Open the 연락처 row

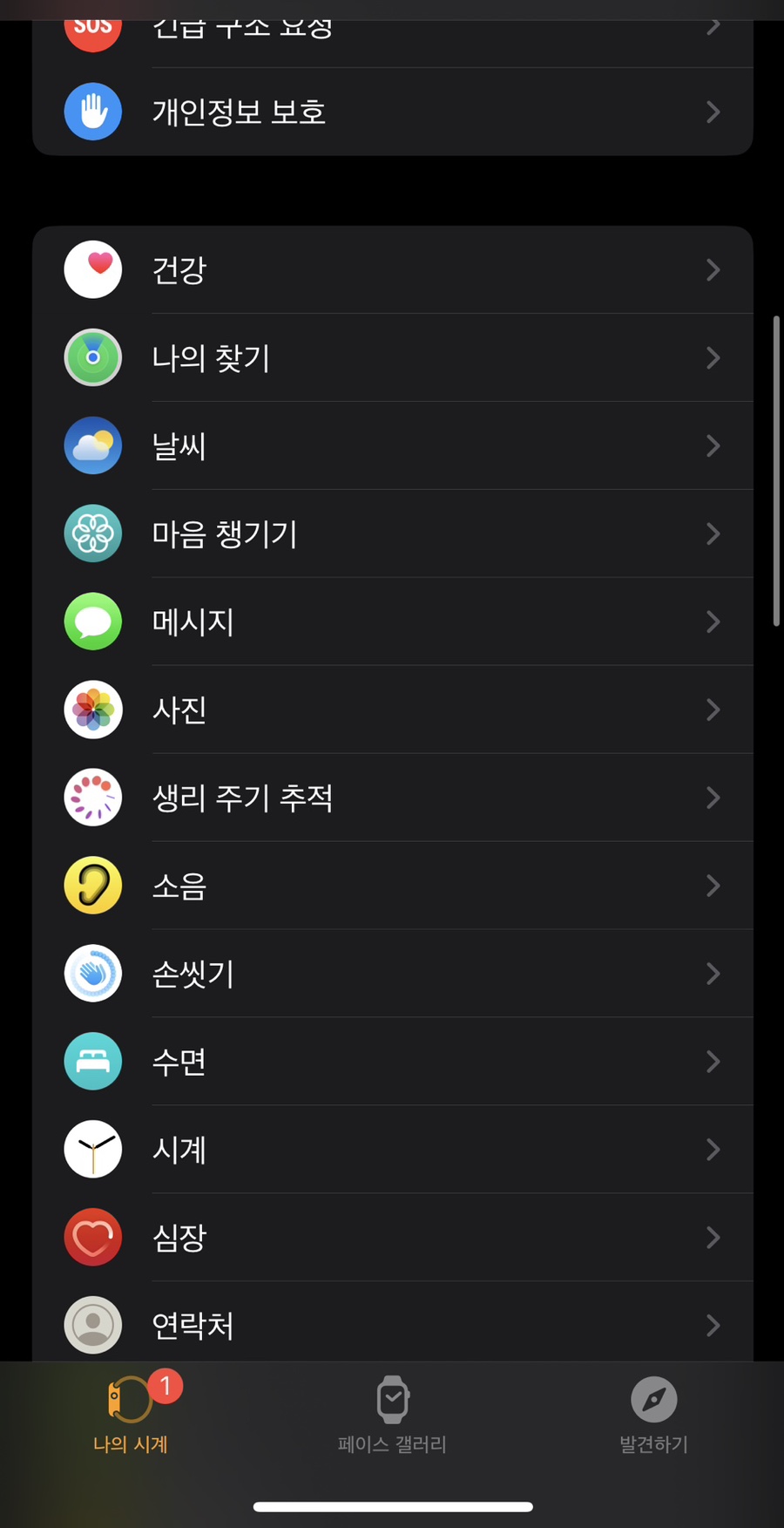pos(392,1326)
